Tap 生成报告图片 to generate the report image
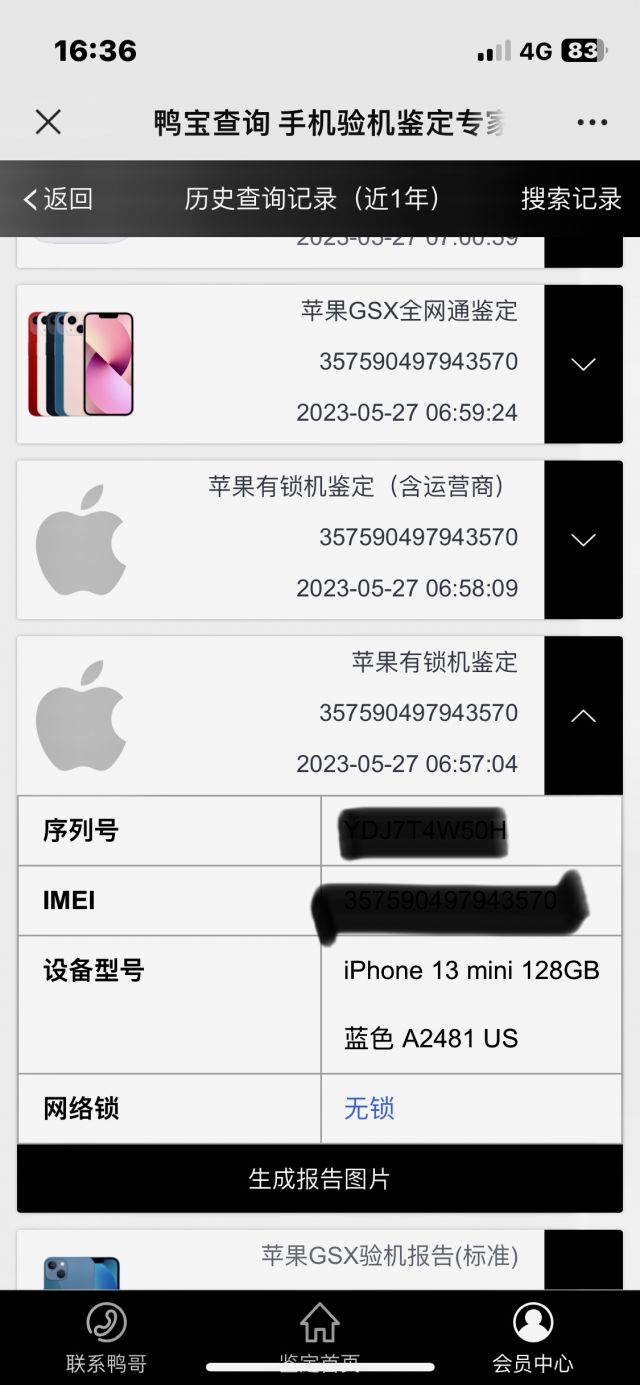The width and height of the screenshot is (640, 1385). (x=320, y=1179)
